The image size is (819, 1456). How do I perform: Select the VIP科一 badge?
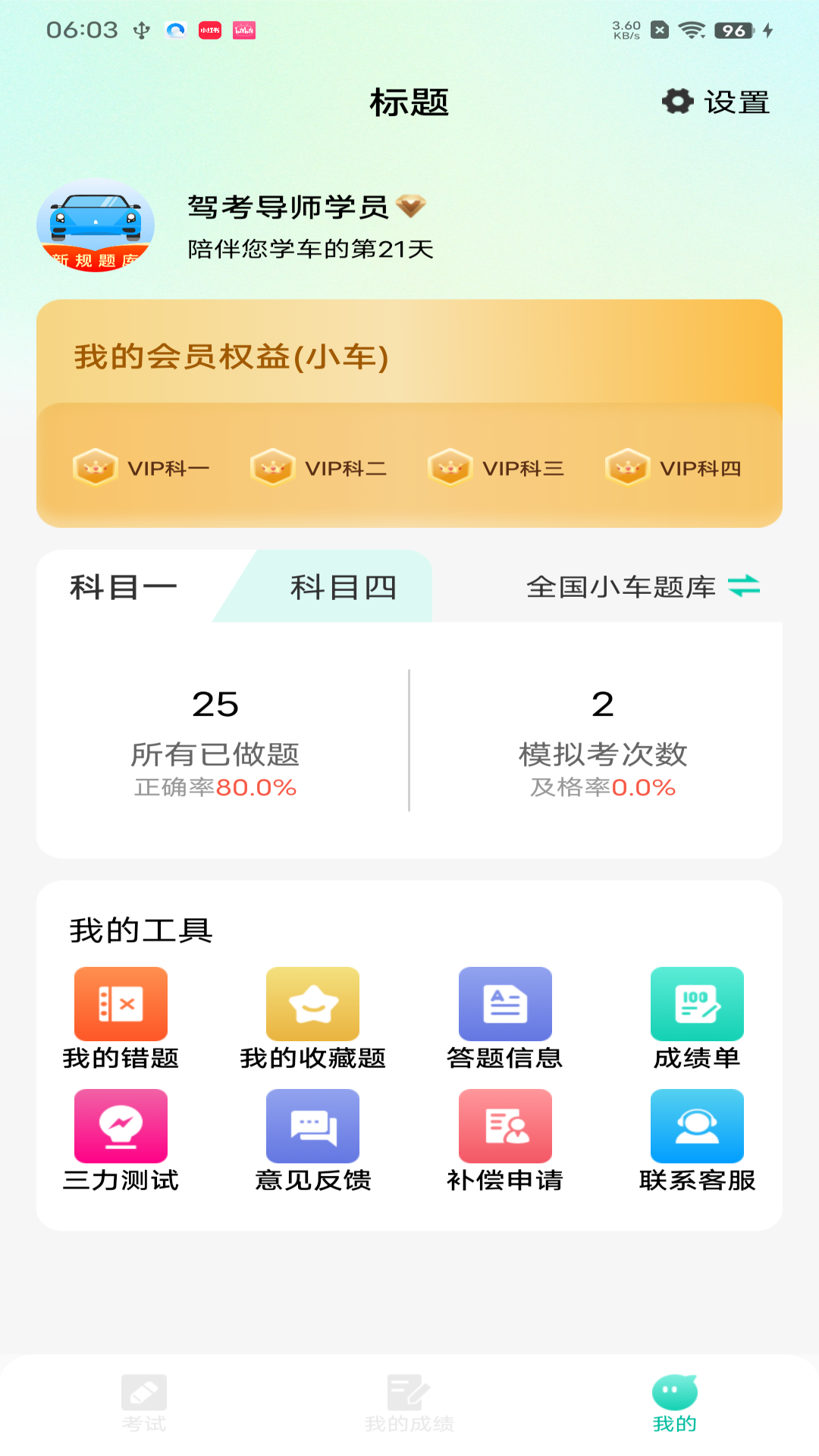(142, 468)
